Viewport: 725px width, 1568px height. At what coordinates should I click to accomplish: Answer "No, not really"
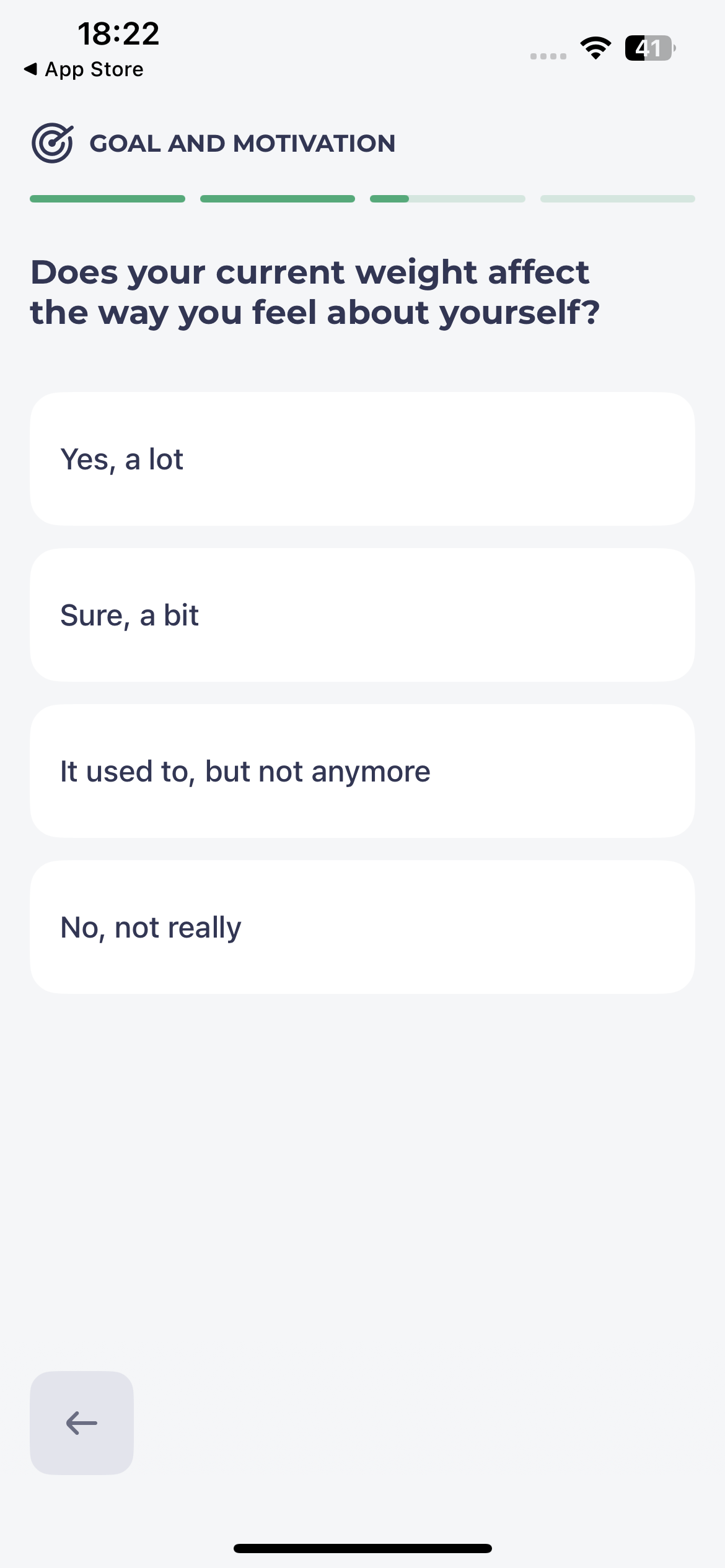click(362, 927)
